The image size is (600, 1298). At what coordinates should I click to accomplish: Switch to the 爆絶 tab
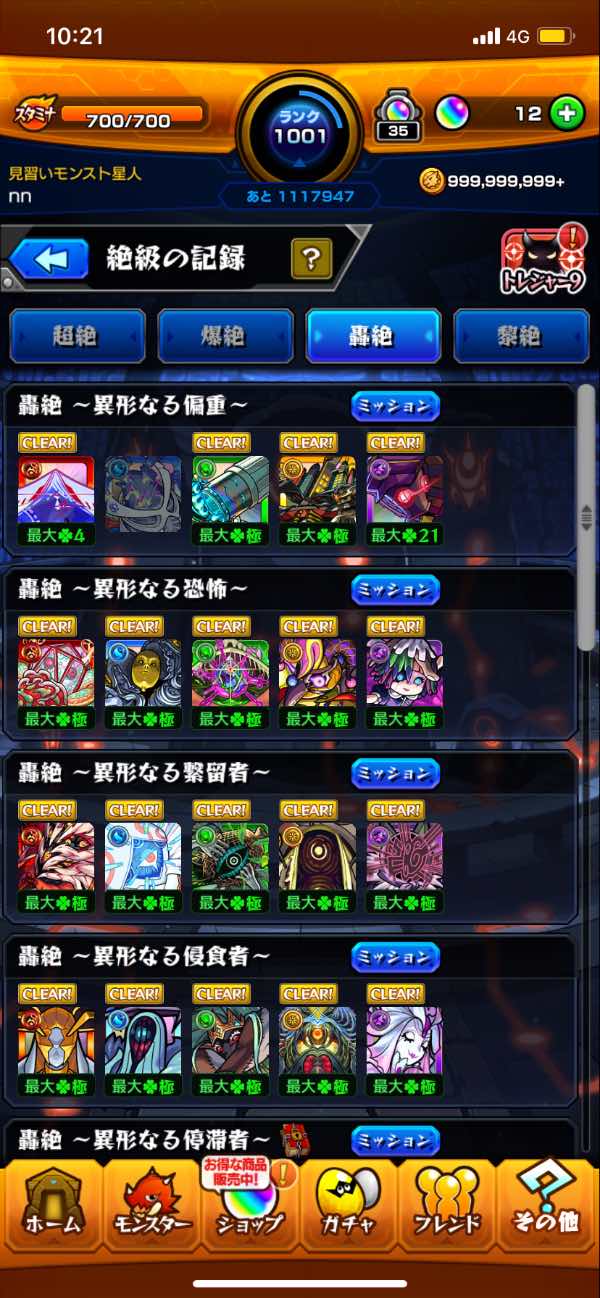pyautogui.click(x=225, y=336)
